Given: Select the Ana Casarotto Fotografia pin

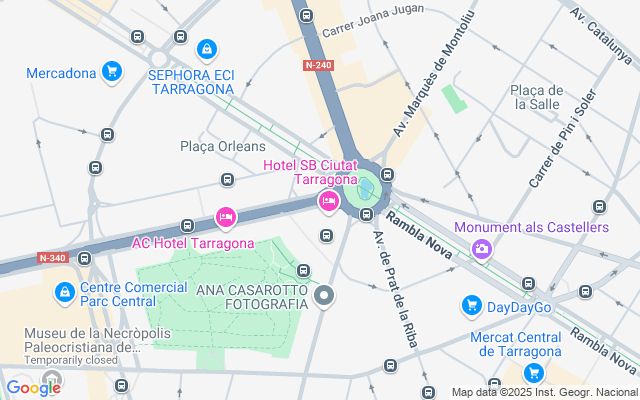Looking at the screenshot, I should coord(324,296).
